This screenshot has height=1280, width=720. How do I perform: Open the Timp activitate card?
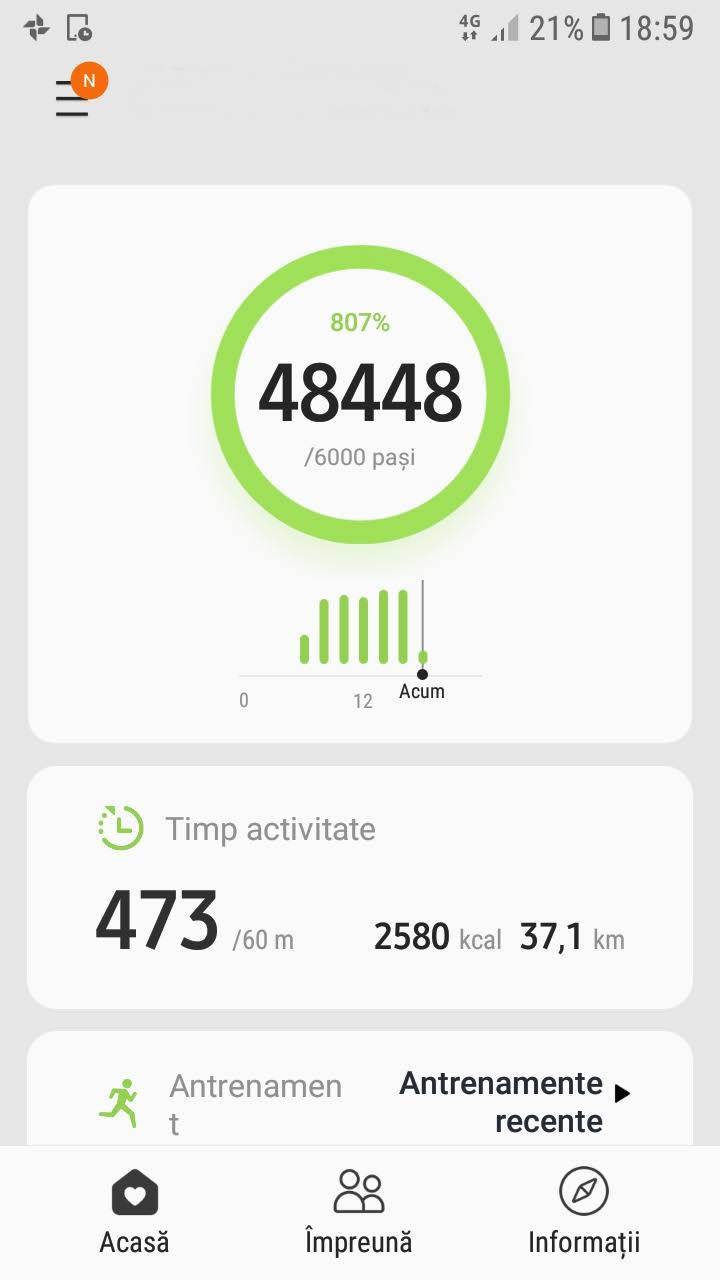[x=360, y=887]
